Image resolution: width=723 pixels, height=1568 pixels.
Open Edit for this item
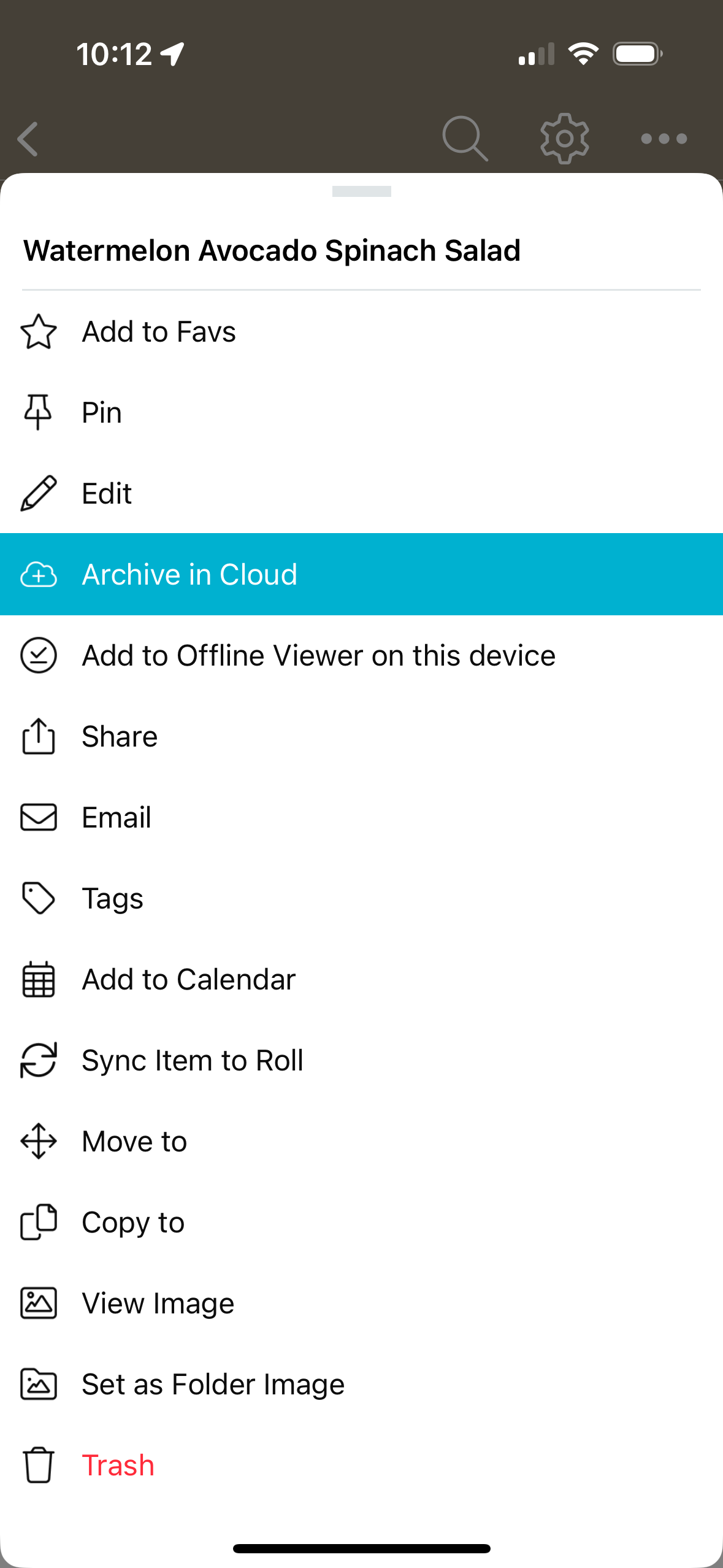361,494
